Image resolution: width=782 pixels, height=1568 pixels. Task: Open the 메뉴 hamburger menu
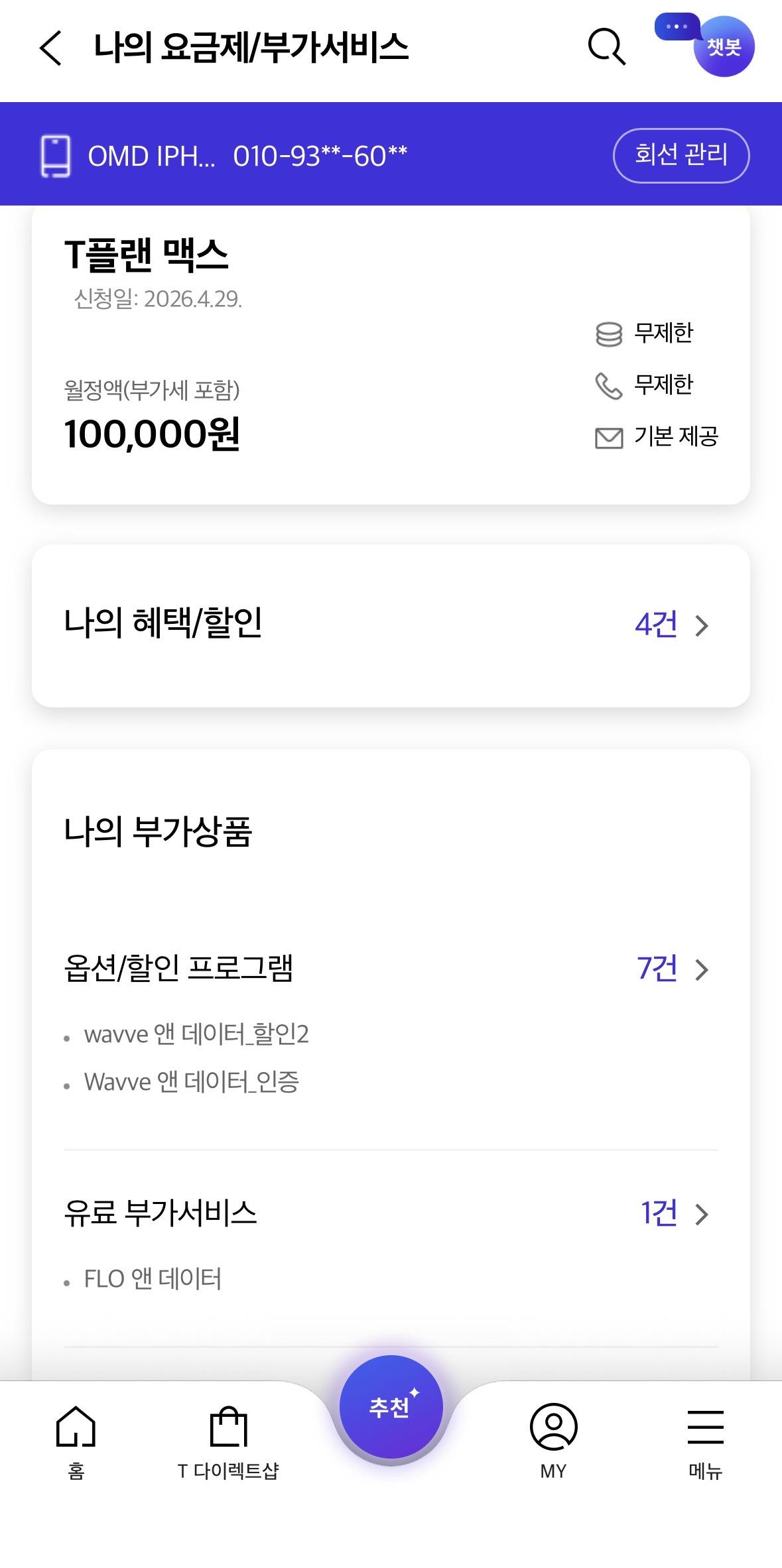pyautogui.click(x=706, y=1427)
